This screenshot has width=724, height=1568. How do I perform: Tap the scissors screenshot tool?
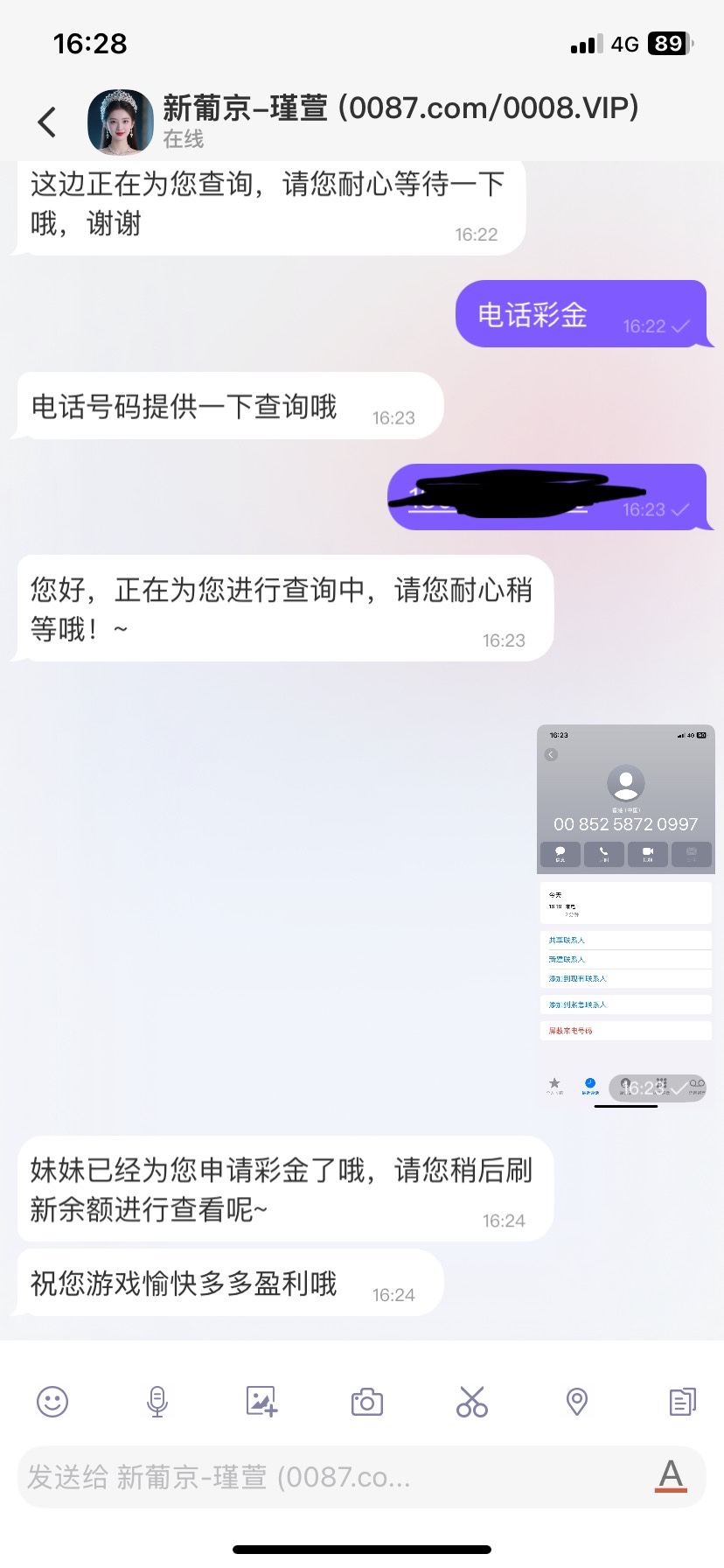[472, 1402]
